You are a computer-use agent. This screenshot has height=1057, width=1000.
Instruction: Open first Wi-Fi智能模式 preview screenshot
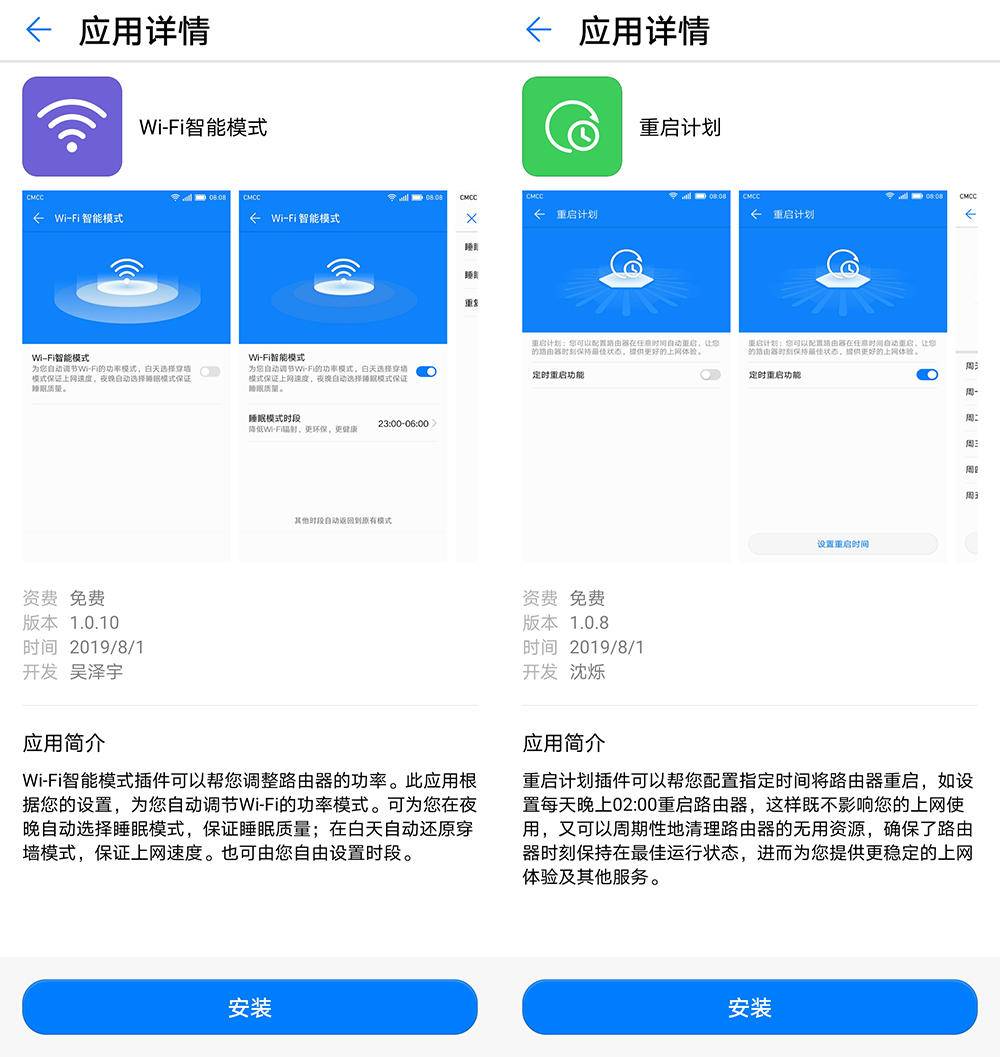pyautogui.click(x=126, y=375)
